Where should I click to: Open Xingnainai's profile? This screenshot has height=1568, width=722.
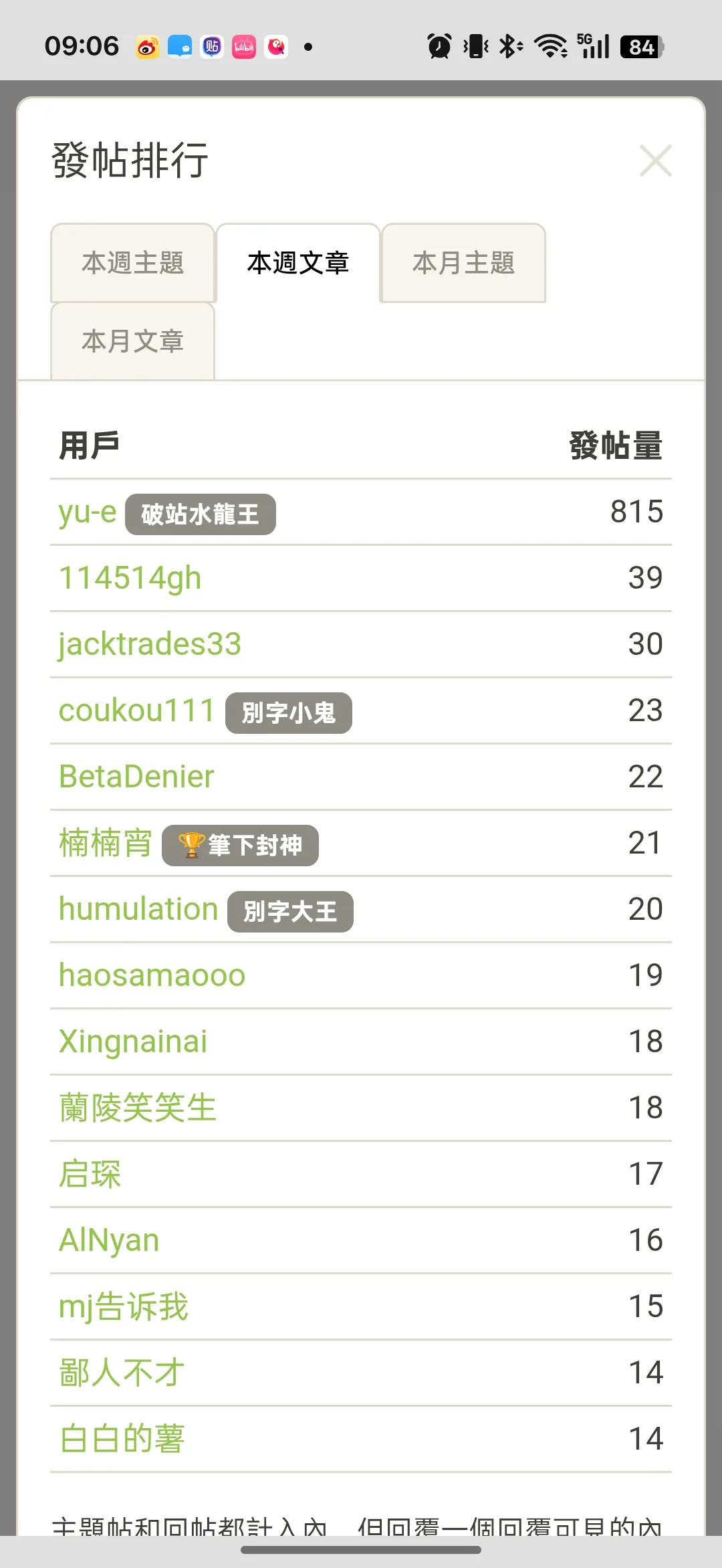click(133, 1042)
